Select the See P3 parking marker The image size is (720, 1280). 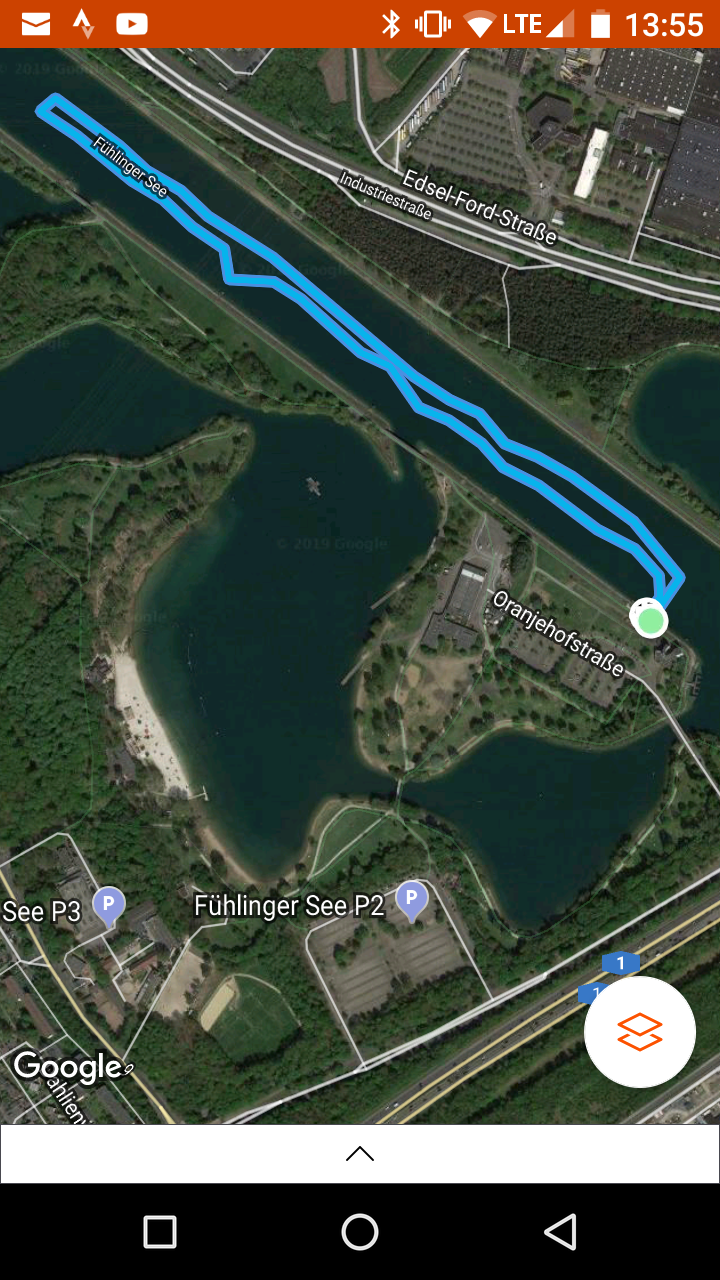point(109,905)
